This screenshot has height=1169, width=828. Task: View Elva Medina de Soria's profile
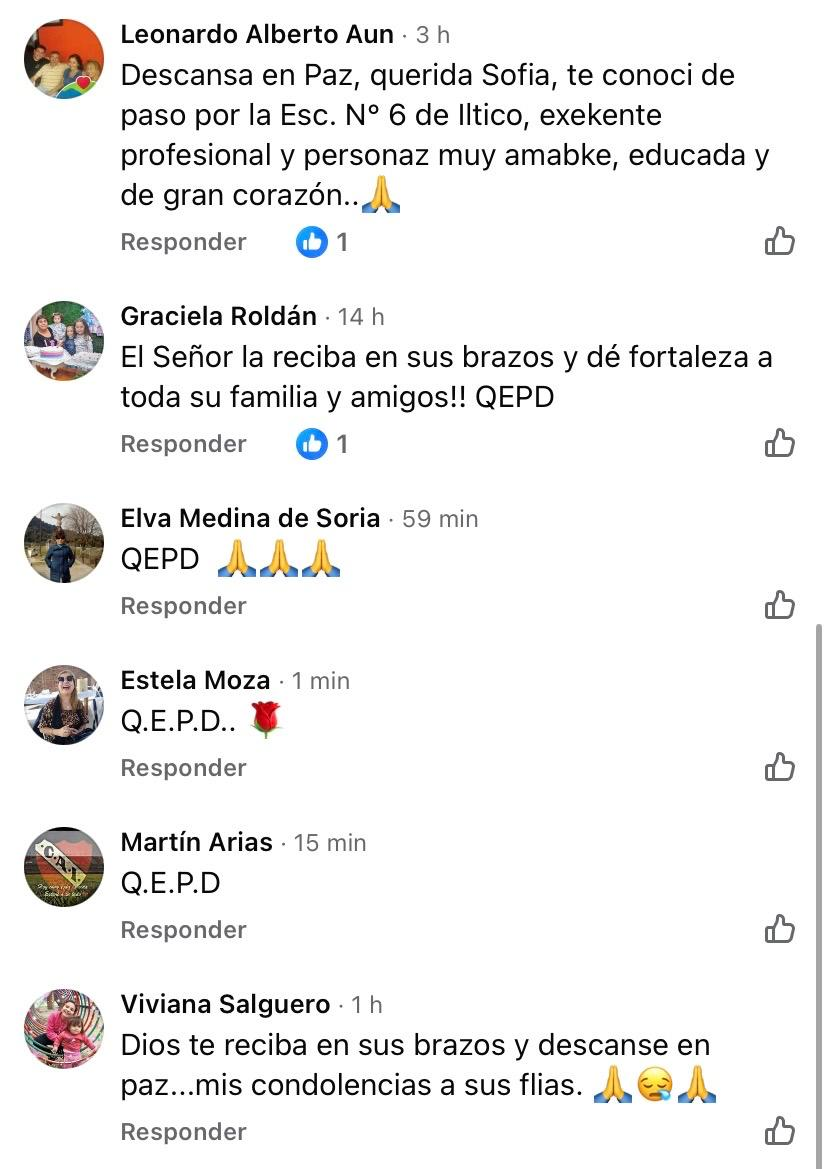(250, 518)
